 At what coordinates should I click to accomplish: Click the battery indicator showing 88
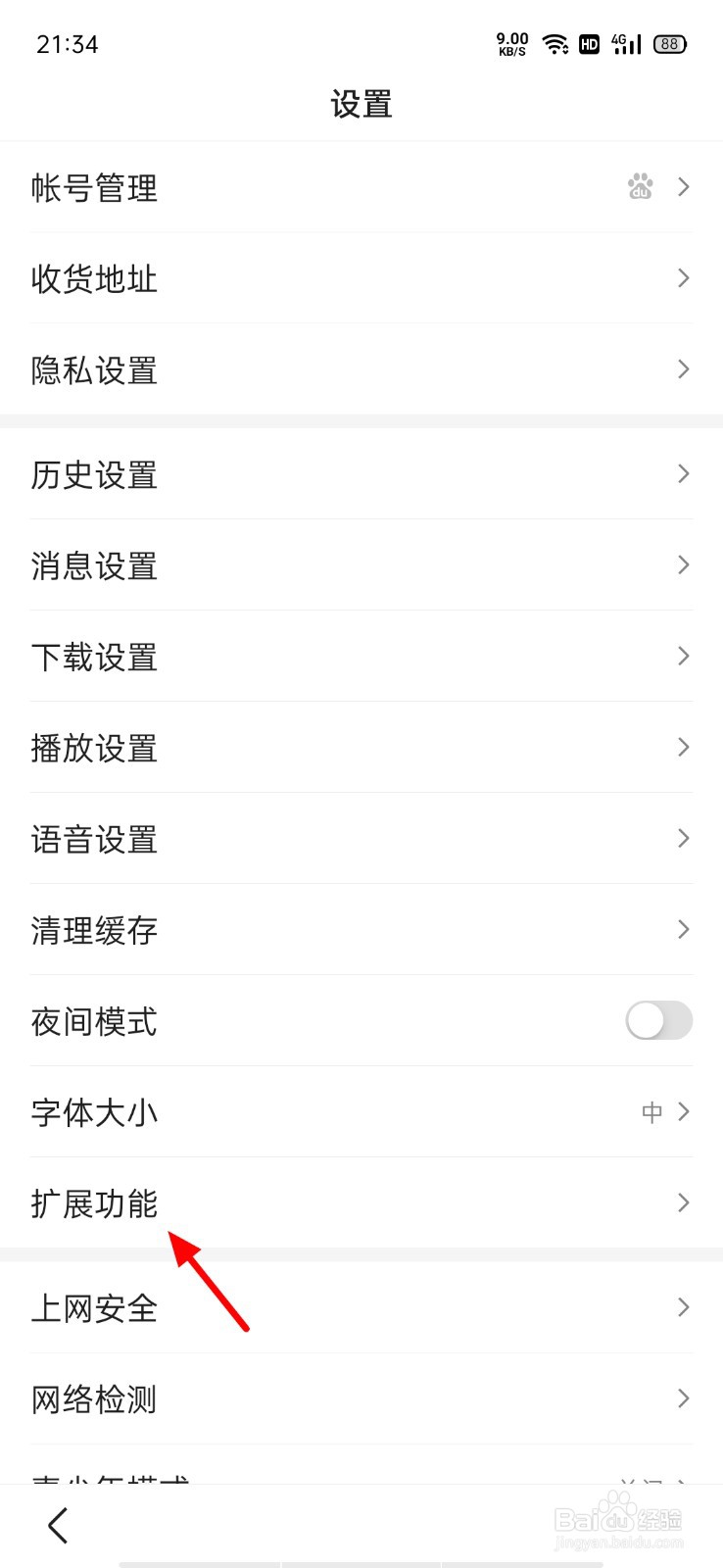670,43
